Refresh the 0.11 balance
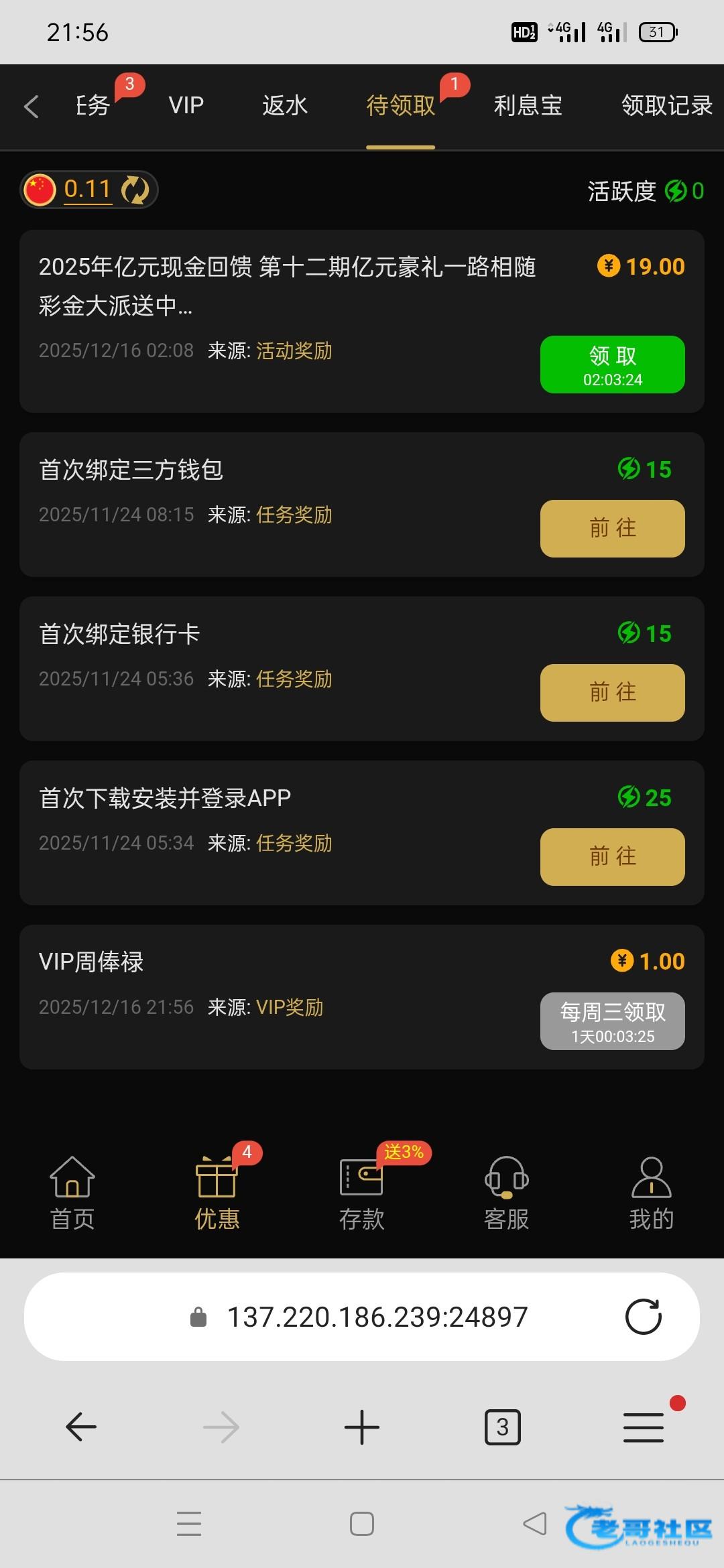The image size is (724, 1568). click(135, 190)
